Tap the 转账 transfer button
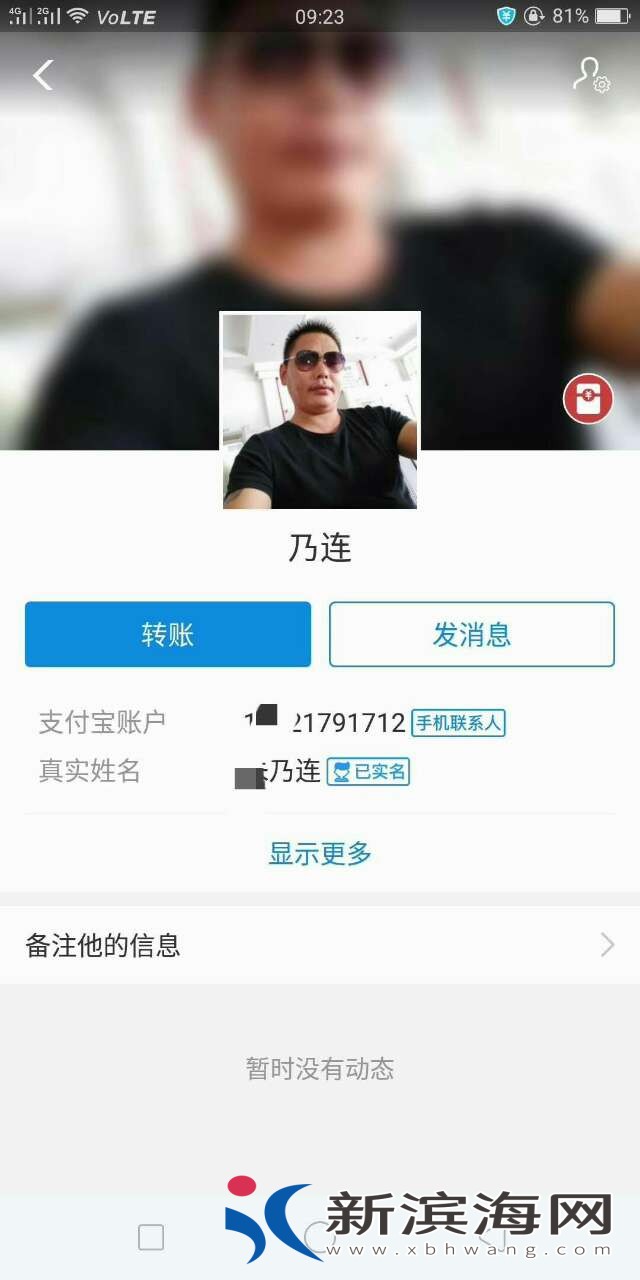This screenshot has width=640, height=1280. coord(168,634)
